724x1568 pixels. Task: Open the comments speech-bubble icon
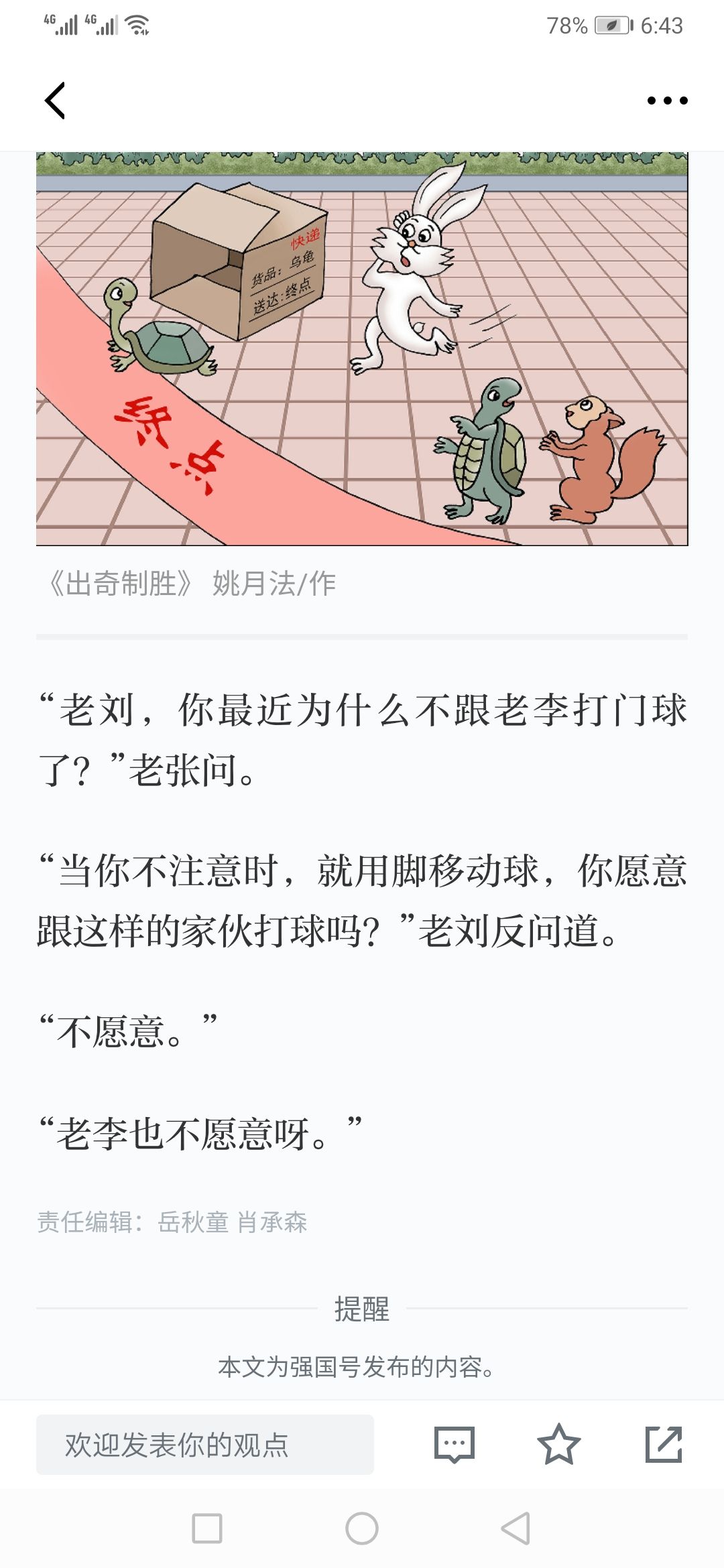[455, 1444]
